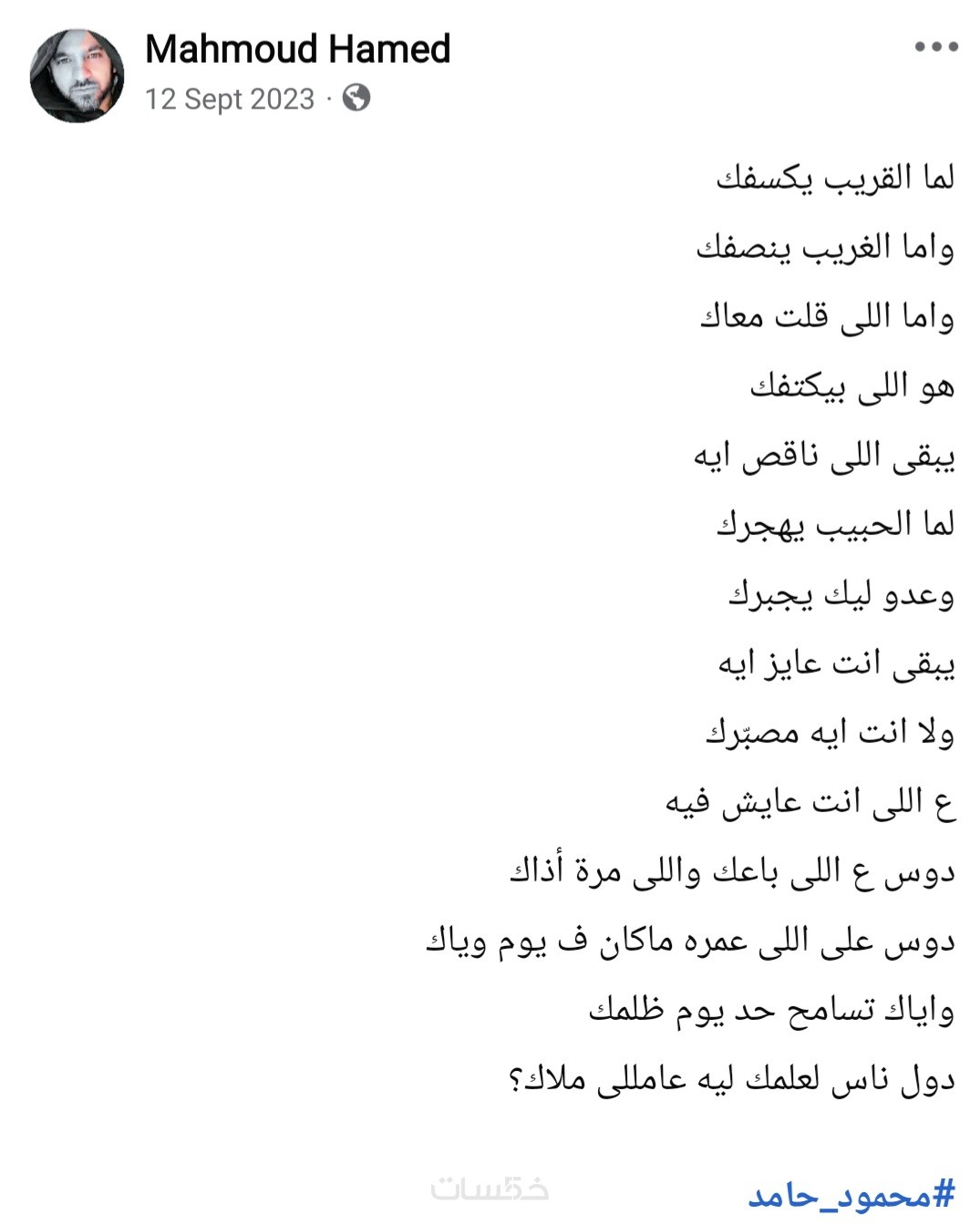Open the Mahmoud Hamed profile name

(297, 48)
